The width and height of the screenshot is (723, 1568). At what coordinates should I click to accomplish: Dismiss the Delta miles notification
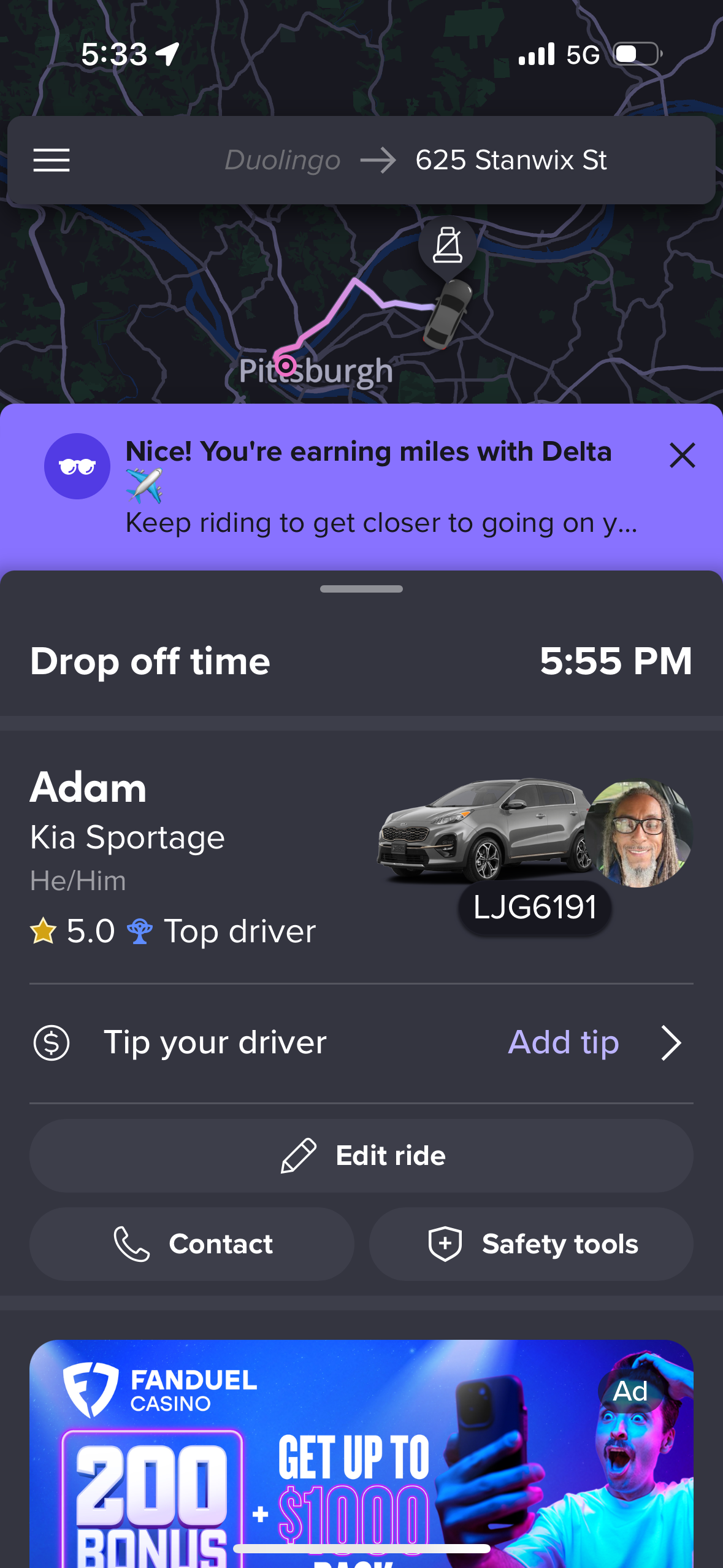point(682,456)
